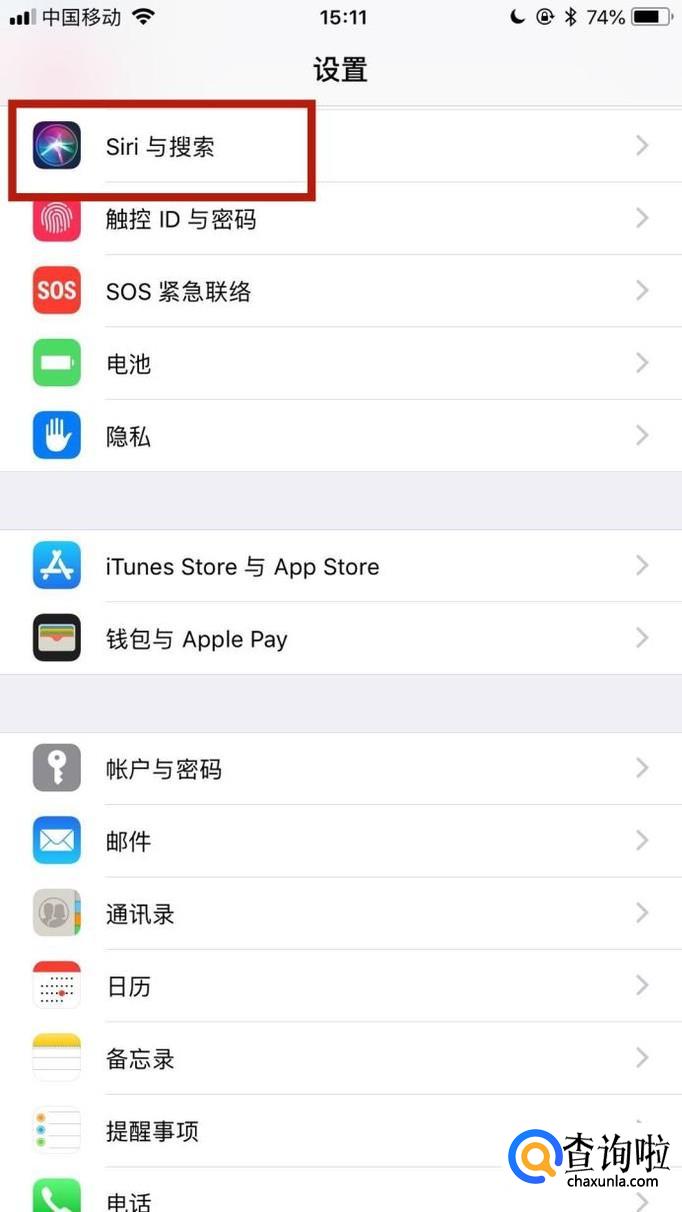Open iTunes Store 与 App Store settings

[x=242, y=567]
